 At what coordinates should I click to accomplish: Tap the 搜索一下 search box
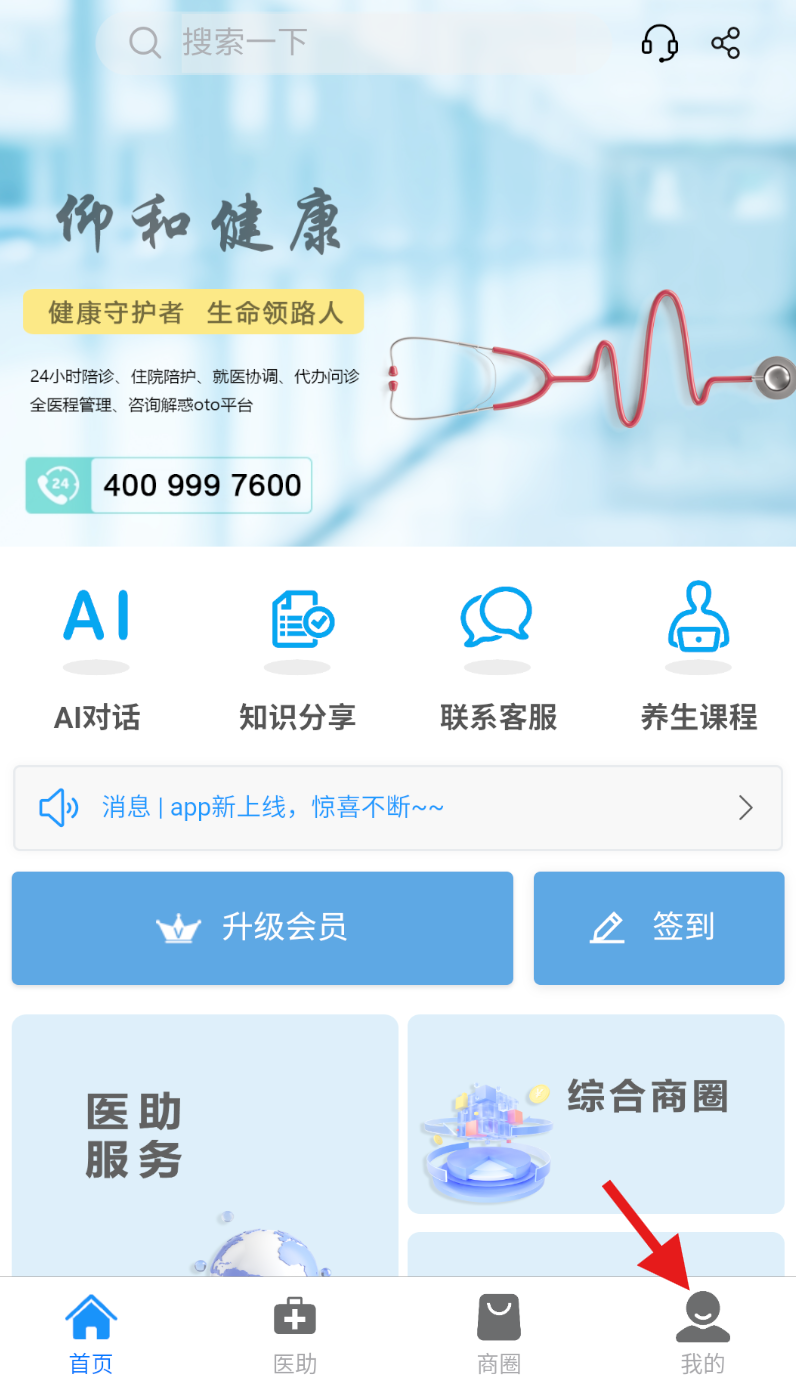coord(350,43)
